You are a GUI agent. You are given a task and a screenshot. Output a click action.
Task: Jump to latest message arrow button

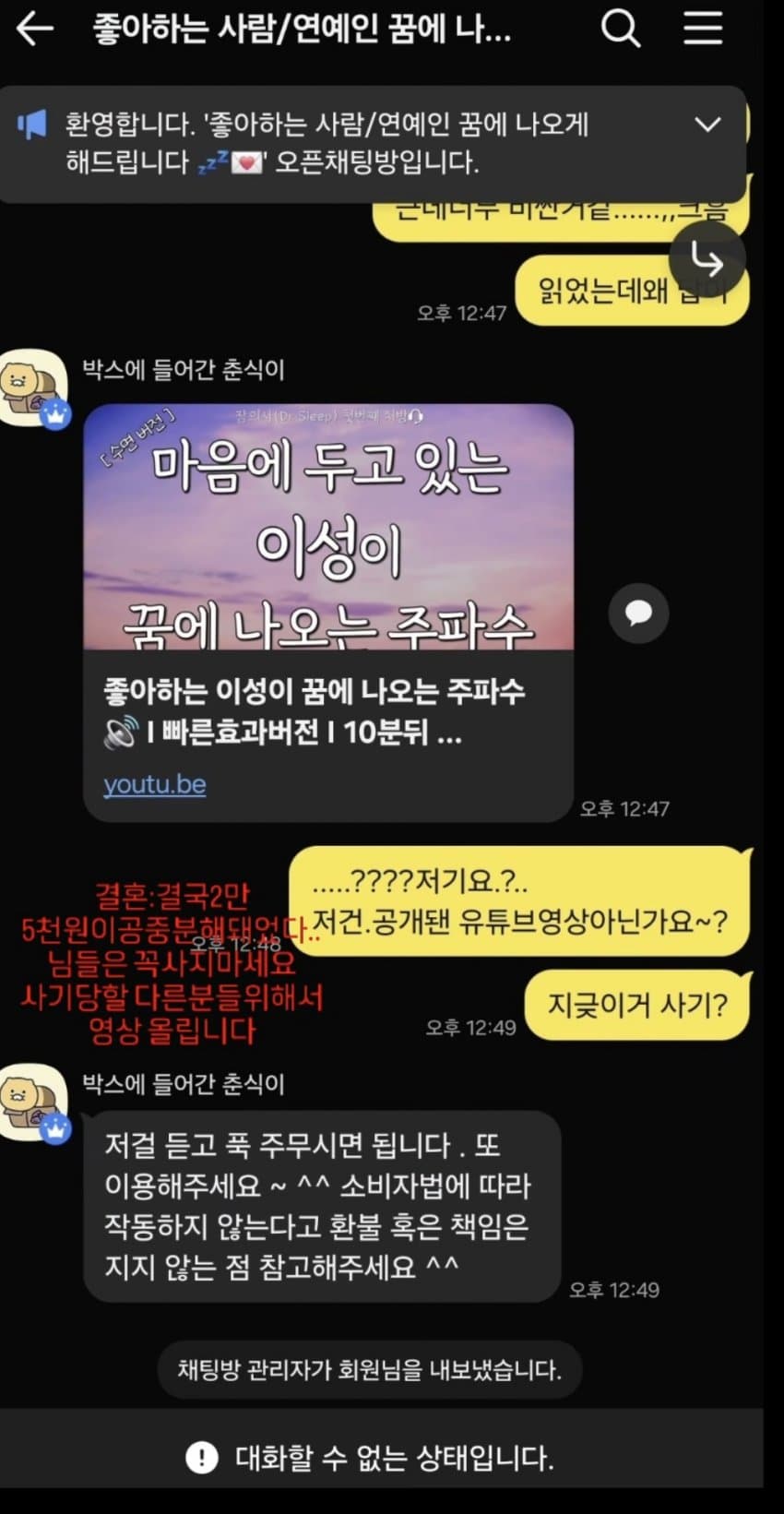tap(707, 263)
